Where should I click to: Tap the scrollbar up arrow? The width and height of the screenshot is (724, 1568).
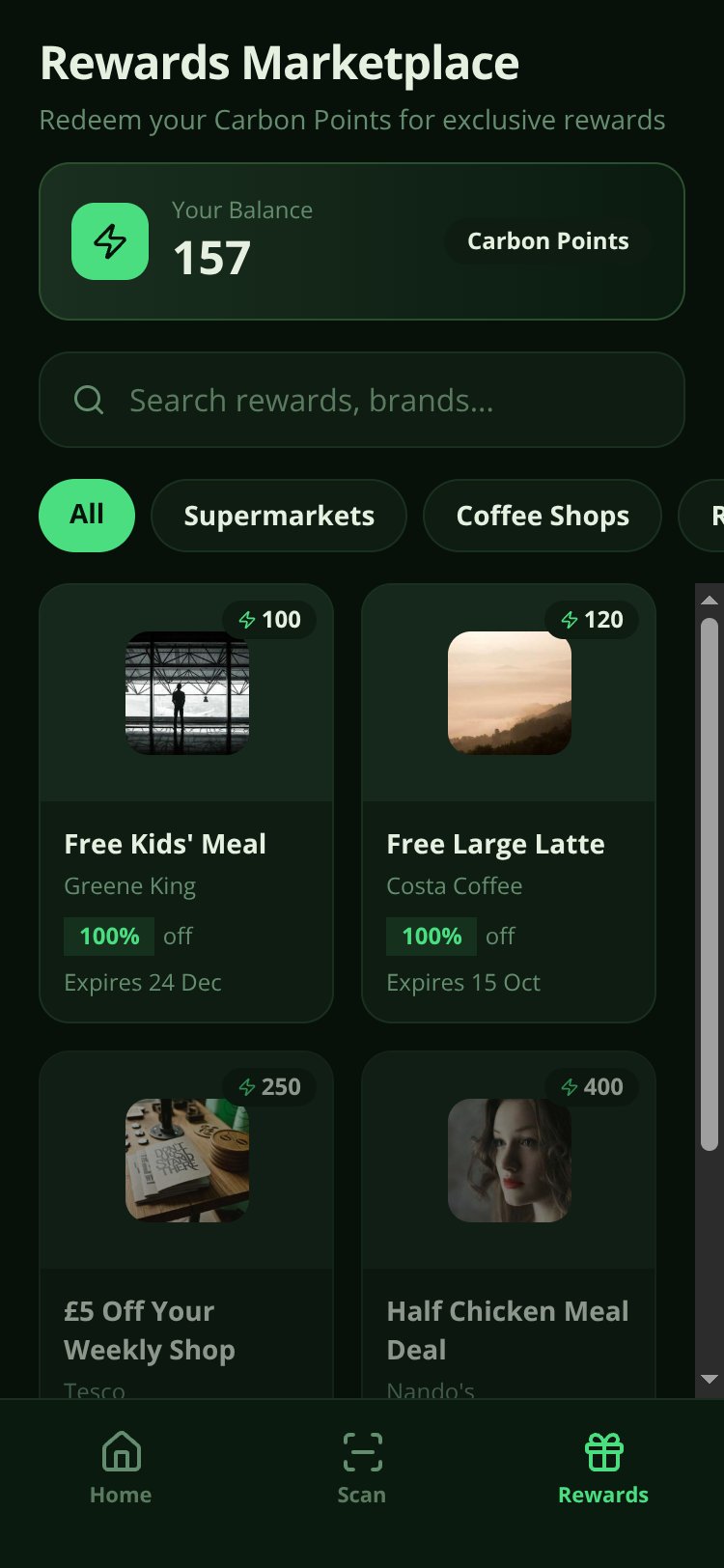(710, 600)
